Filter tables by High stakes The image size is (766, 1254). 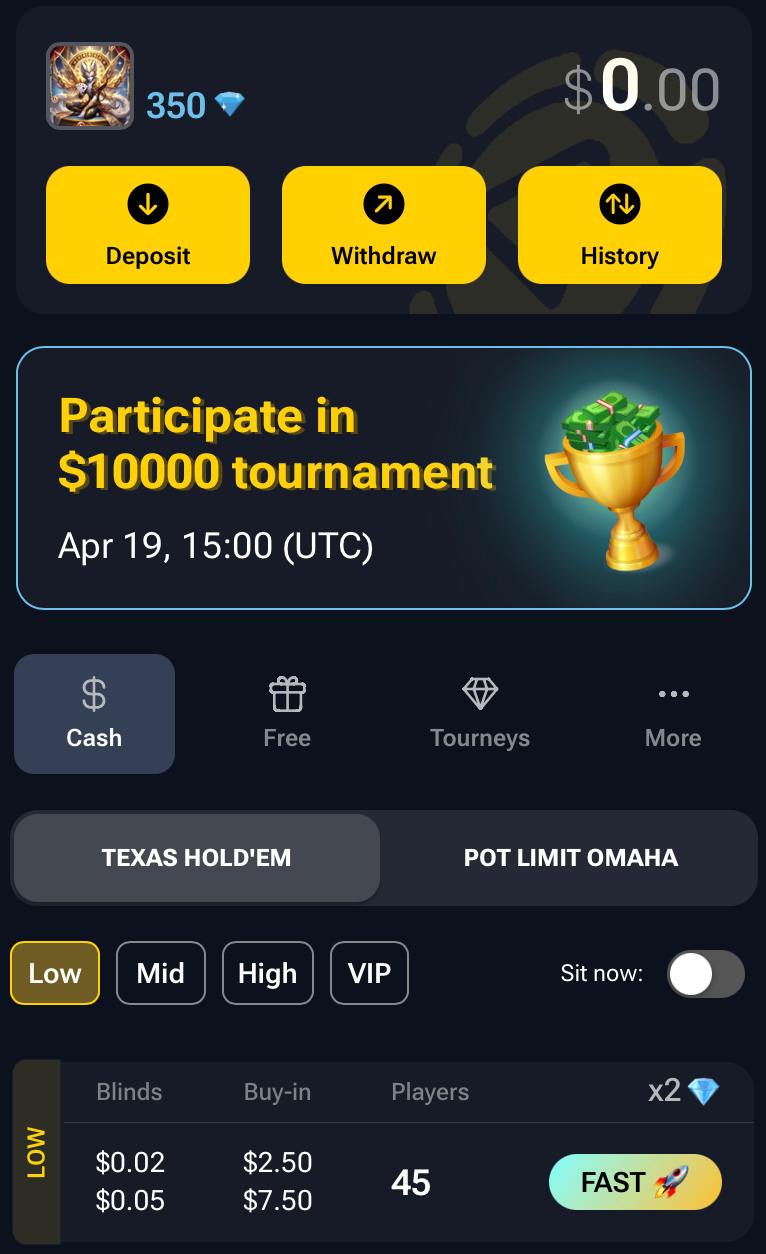point(267,973)
